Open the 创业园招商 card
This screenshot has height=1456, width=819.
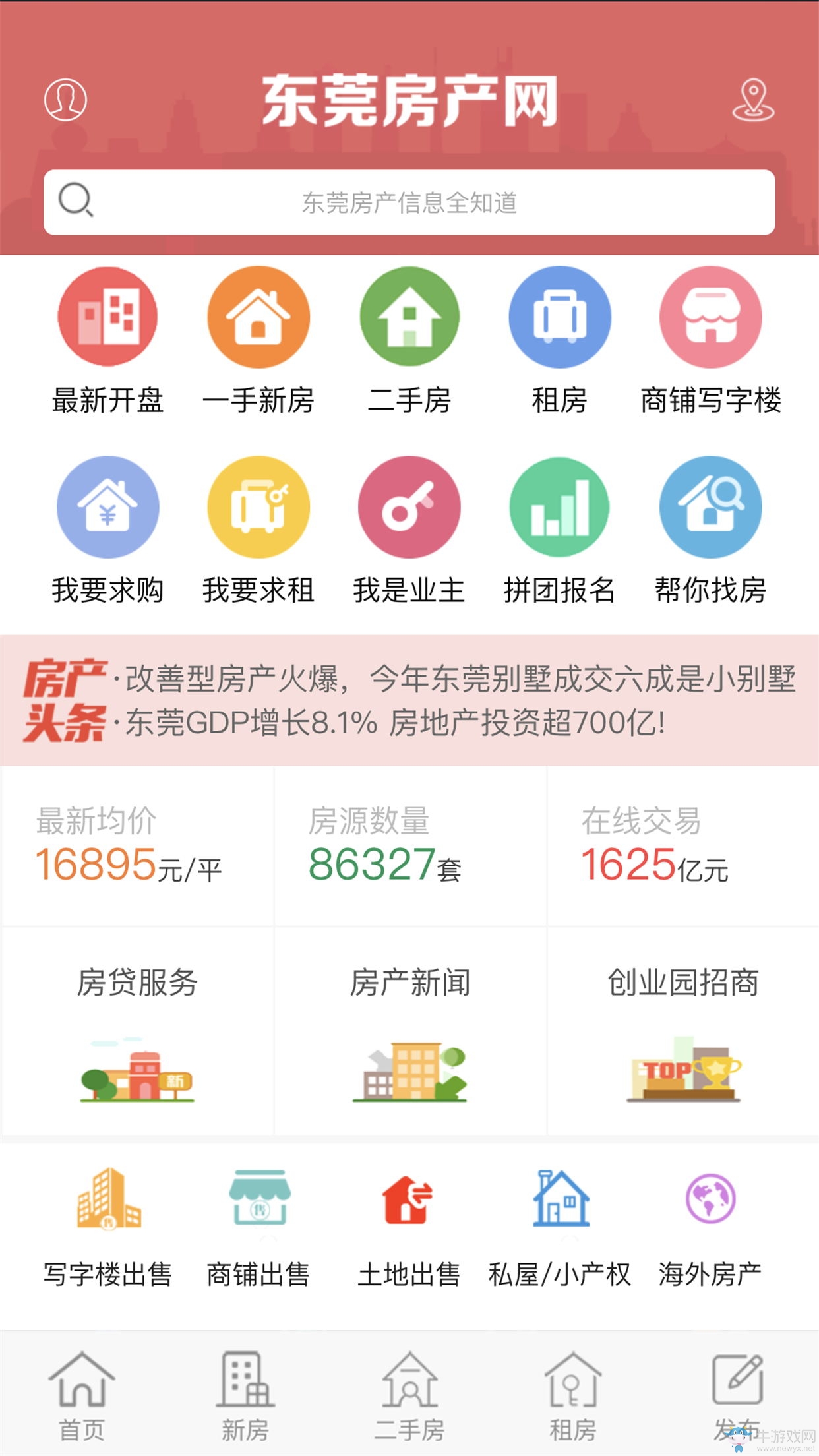coord(683,1031)
